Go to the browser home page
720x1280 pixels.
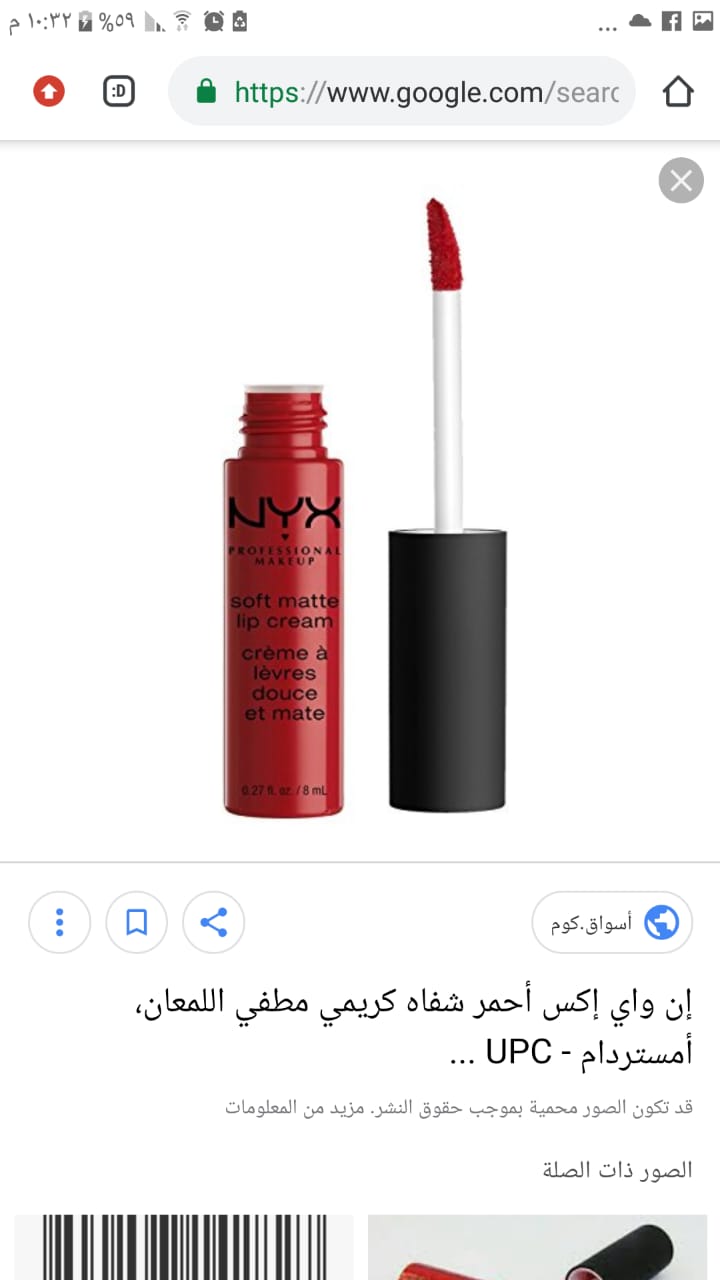(678, 92)
